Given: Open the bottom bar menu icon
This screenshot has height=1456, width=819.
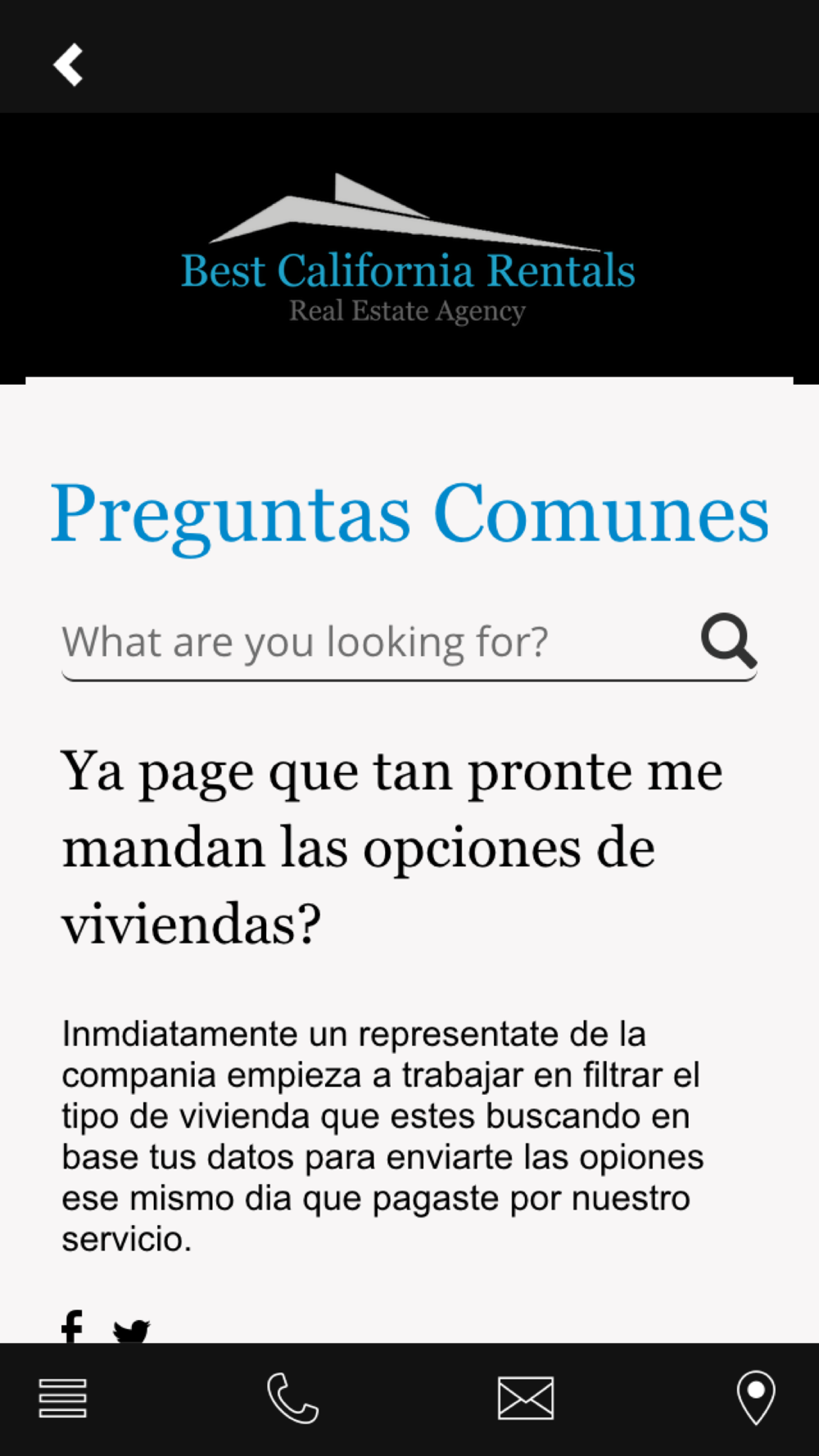Looking at the screenshot, I should tap(63, 1398).
